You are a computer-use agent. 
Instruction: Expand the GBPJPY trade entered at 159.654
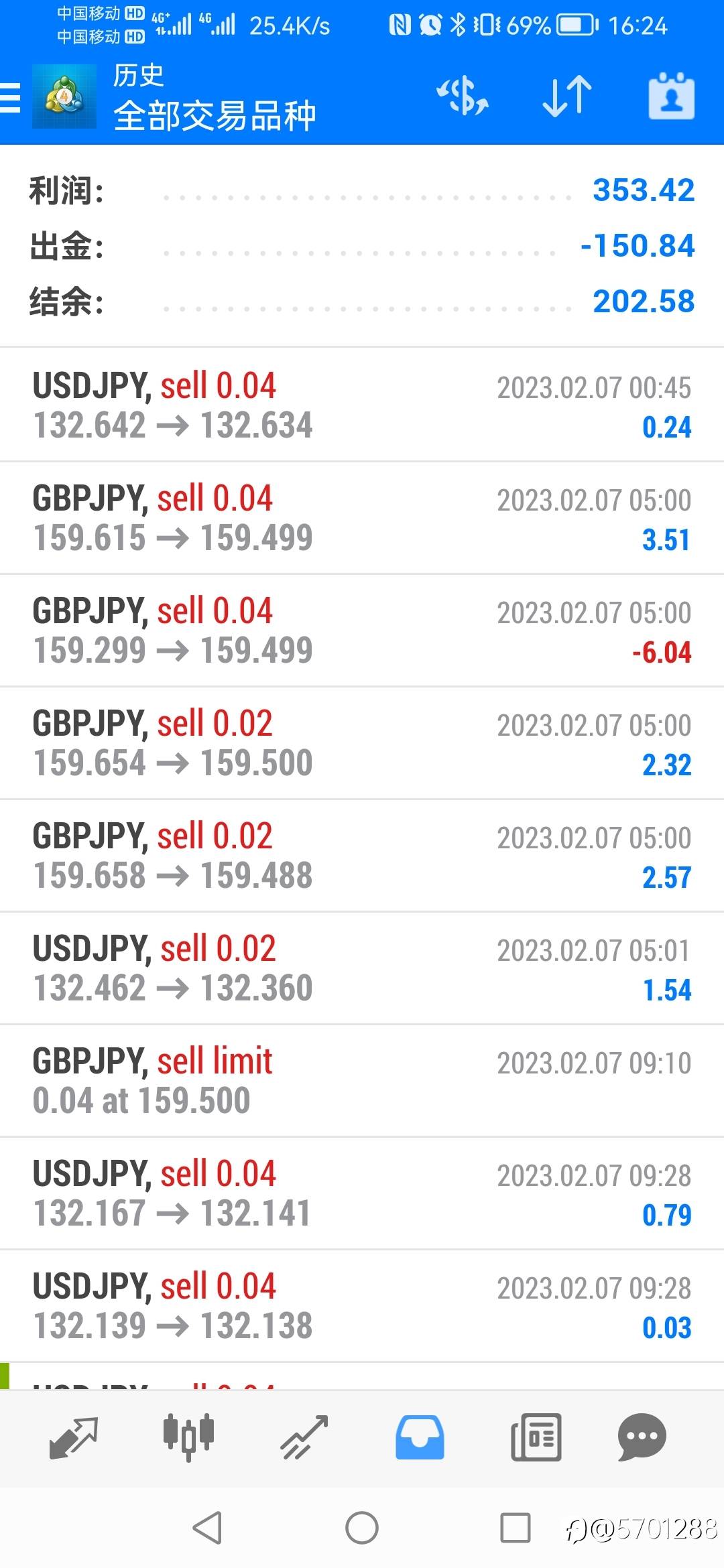(x=362, y=742)
